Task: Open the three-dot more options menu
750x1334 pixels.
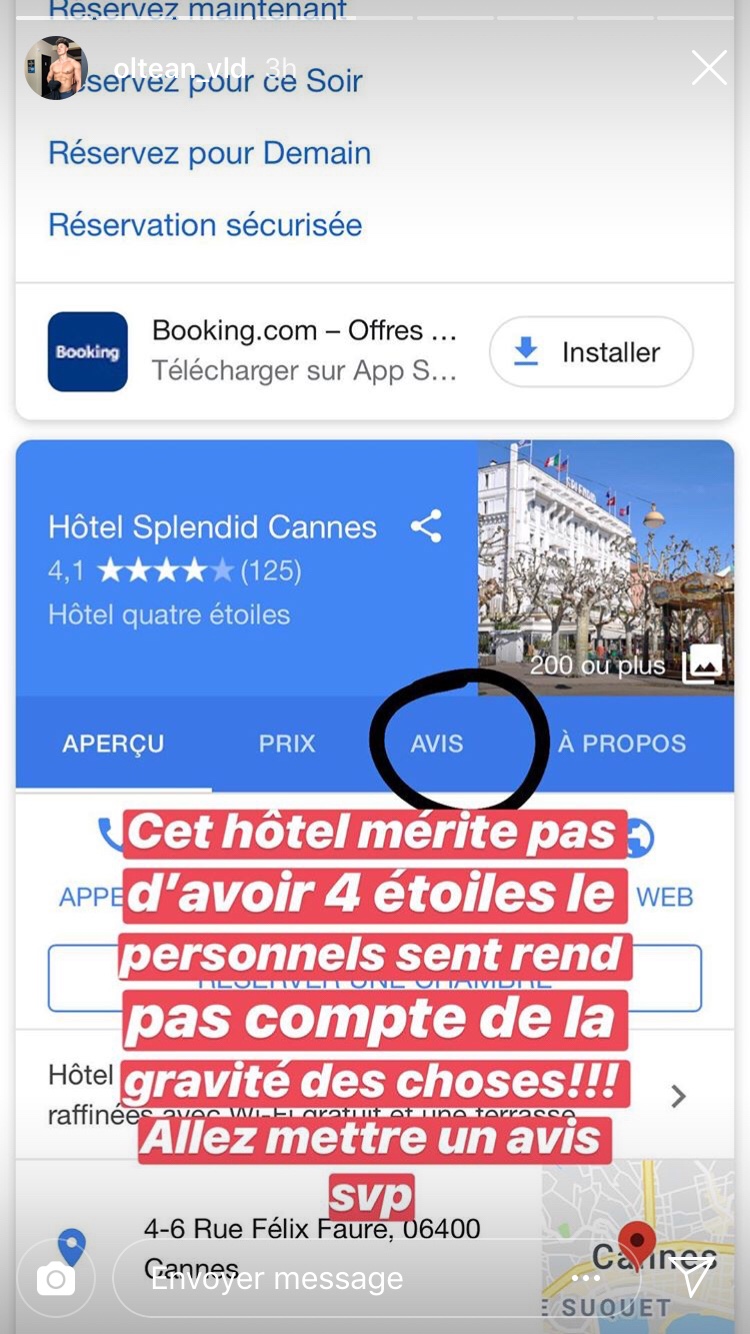Action: pyautogui.click(x=586, y=1279)
